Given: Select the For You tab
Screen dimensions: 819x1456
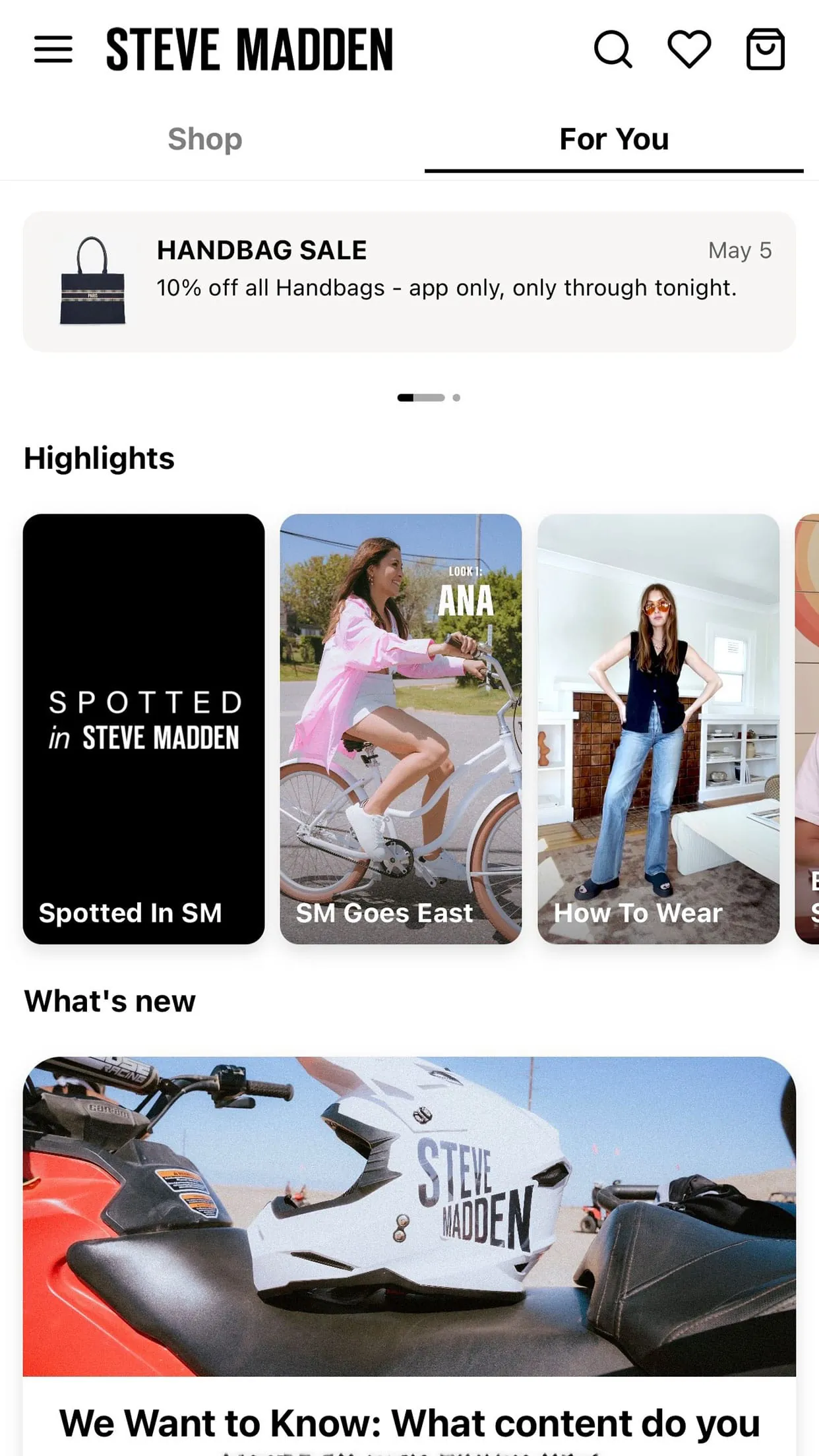Looking at the screenshot, I should (x=614, y=140).
